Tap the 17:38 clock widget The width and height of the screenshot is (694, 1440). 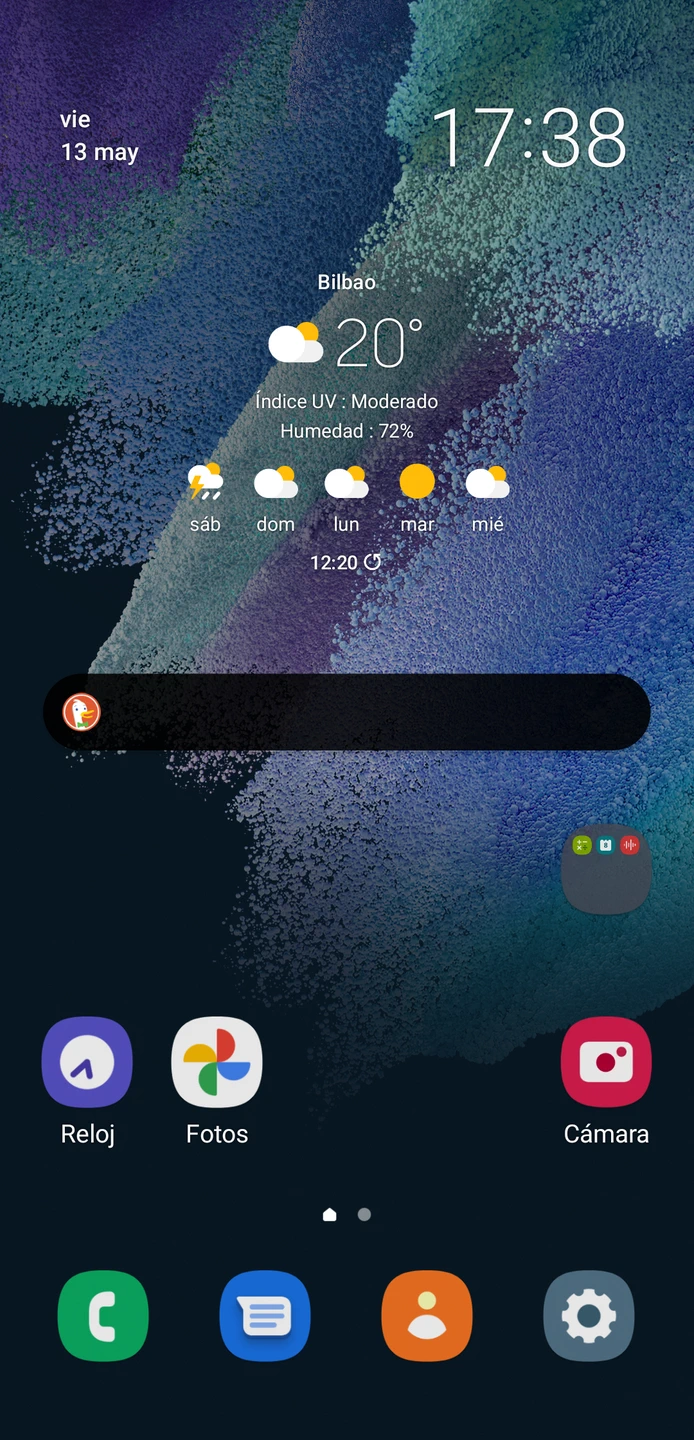(x=529, y=137)
